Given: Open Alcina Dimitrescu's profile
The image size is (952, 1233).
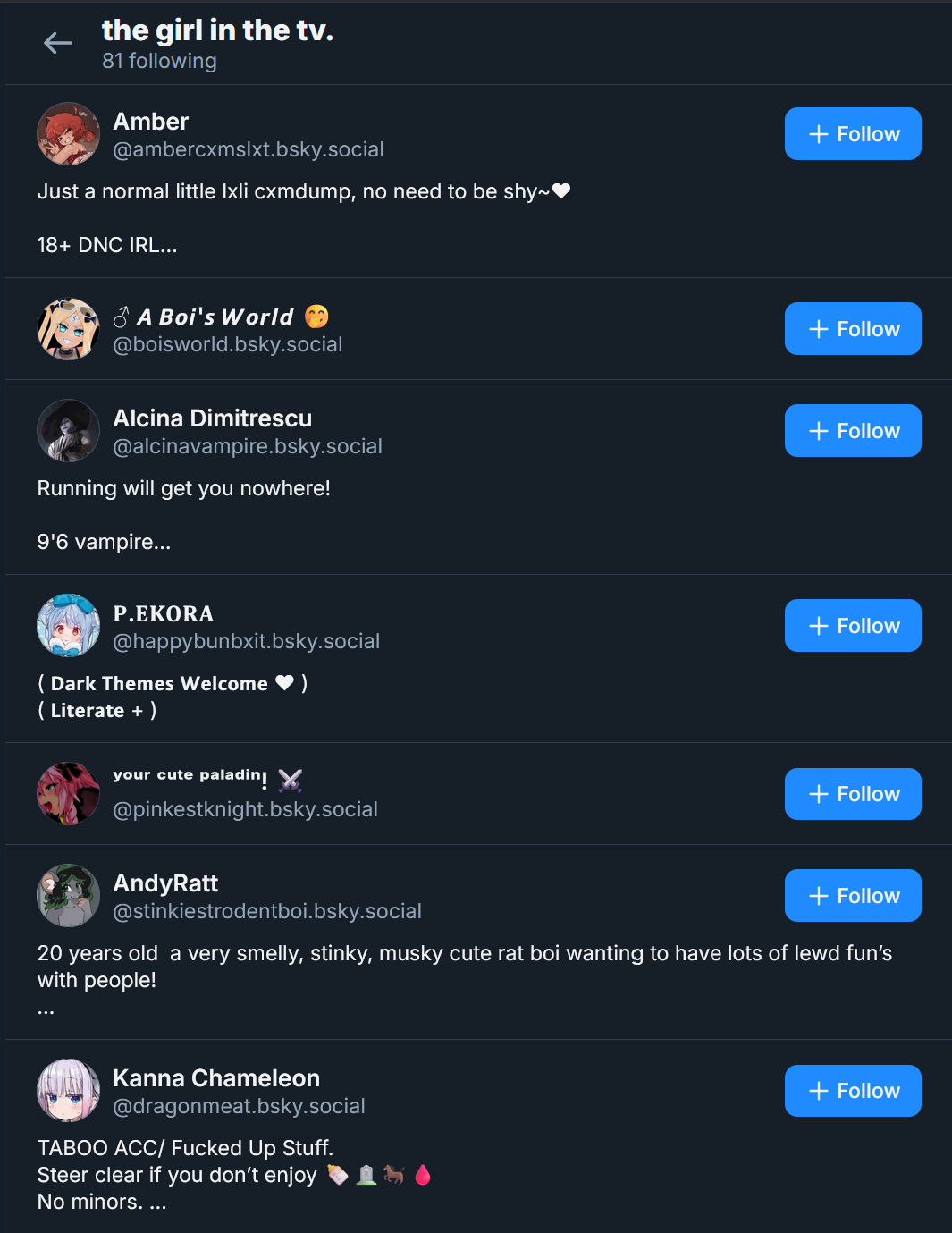Looking at the screenshot, I should click(212, 418).
